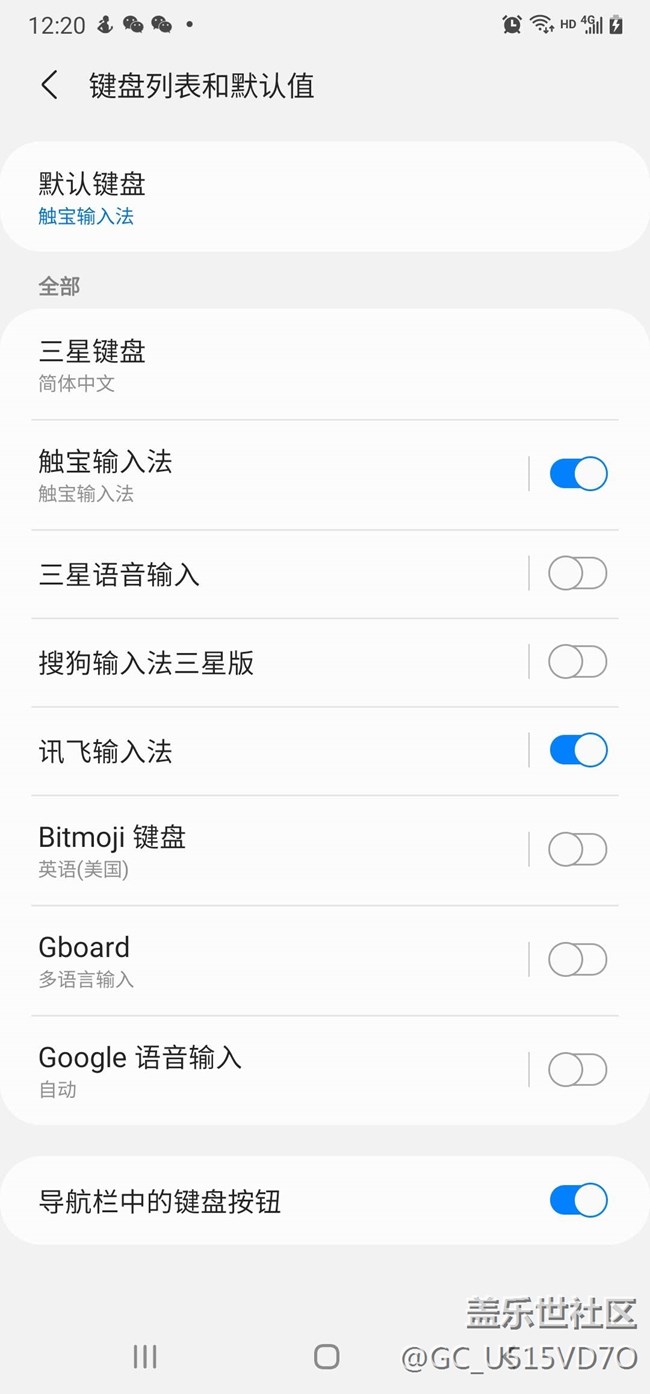Open 默认键盘 setting

324,197
